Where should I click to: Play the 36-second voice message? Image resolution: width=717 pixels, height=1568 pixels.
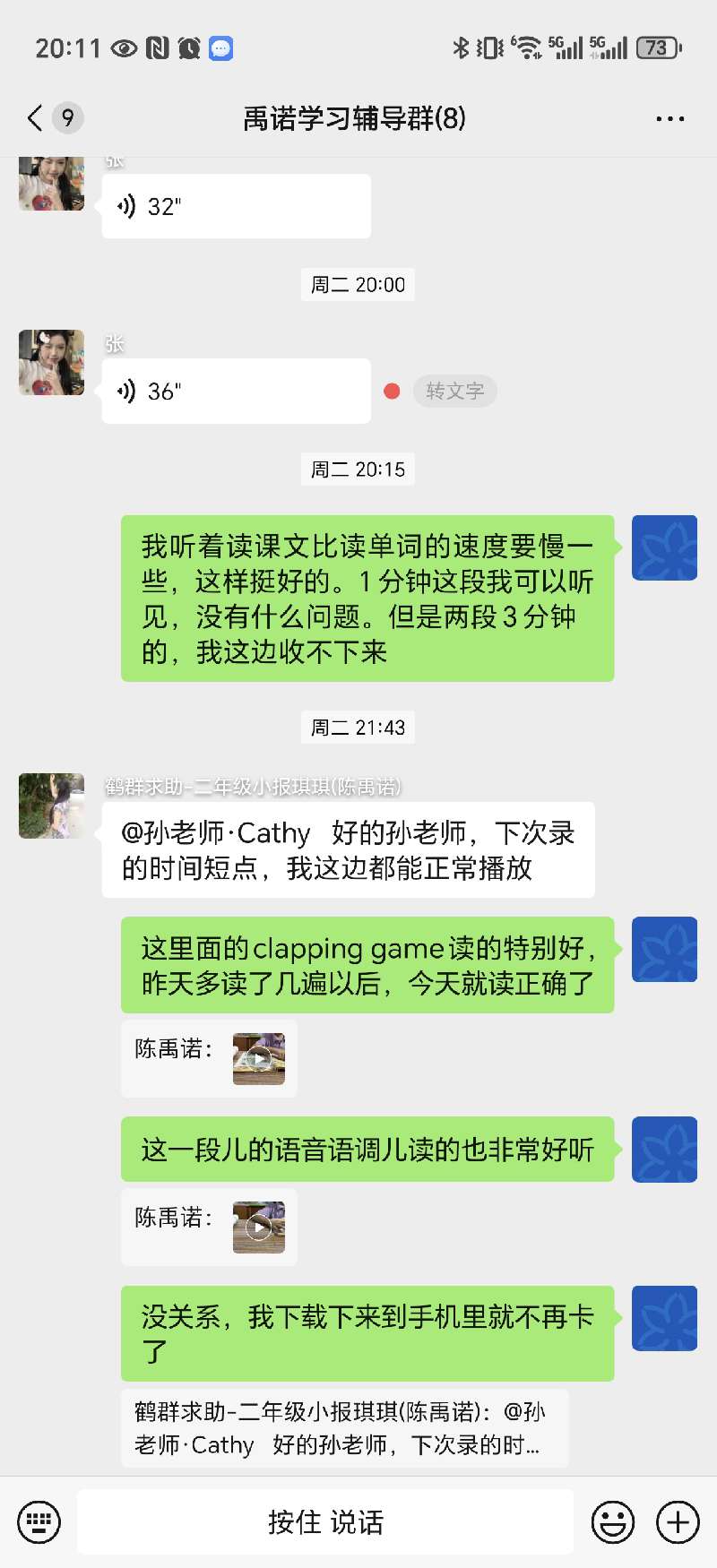pyautogui.click(x=236, y=392)
